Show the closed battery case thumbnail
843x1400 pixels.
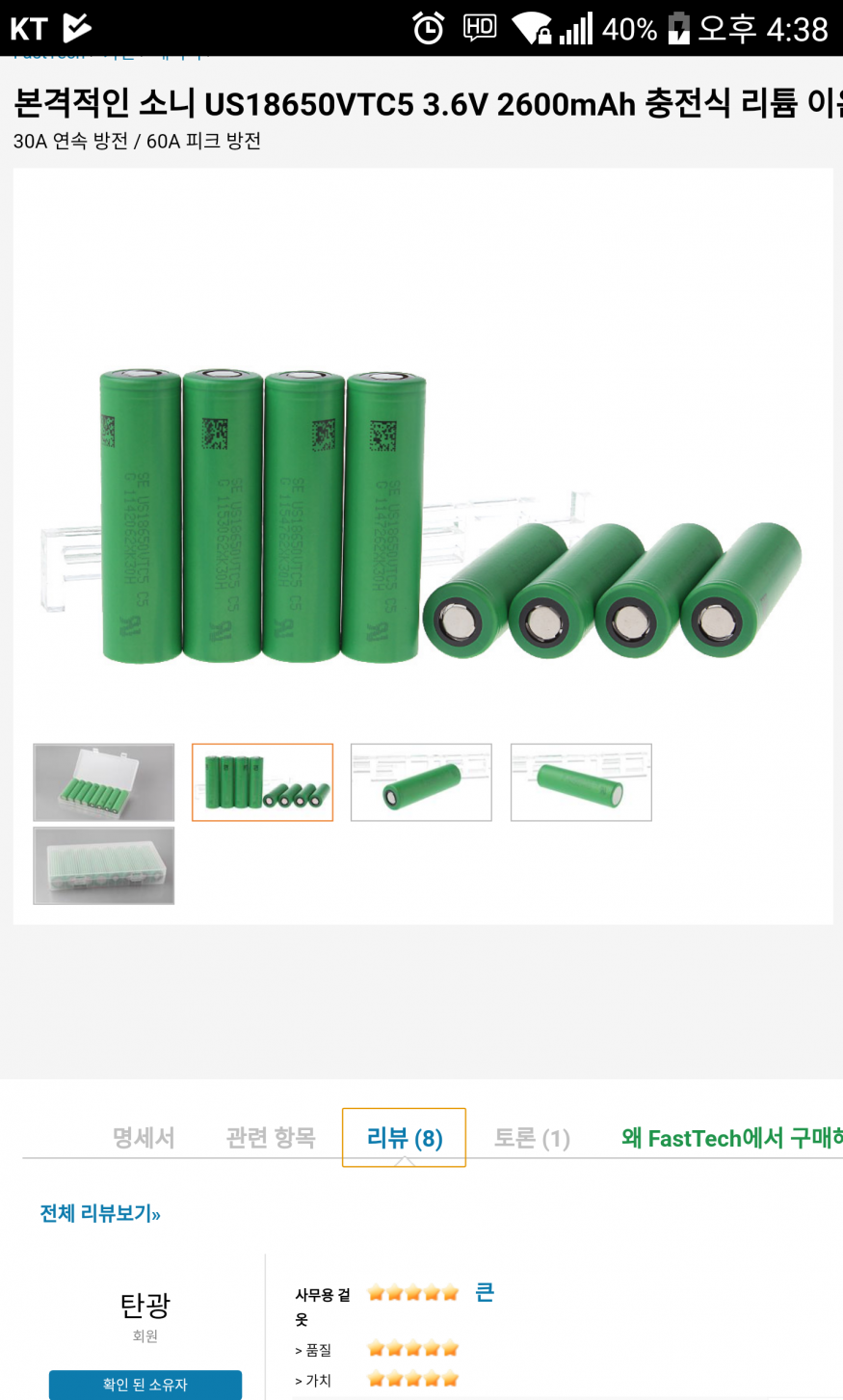click(104, 865)
